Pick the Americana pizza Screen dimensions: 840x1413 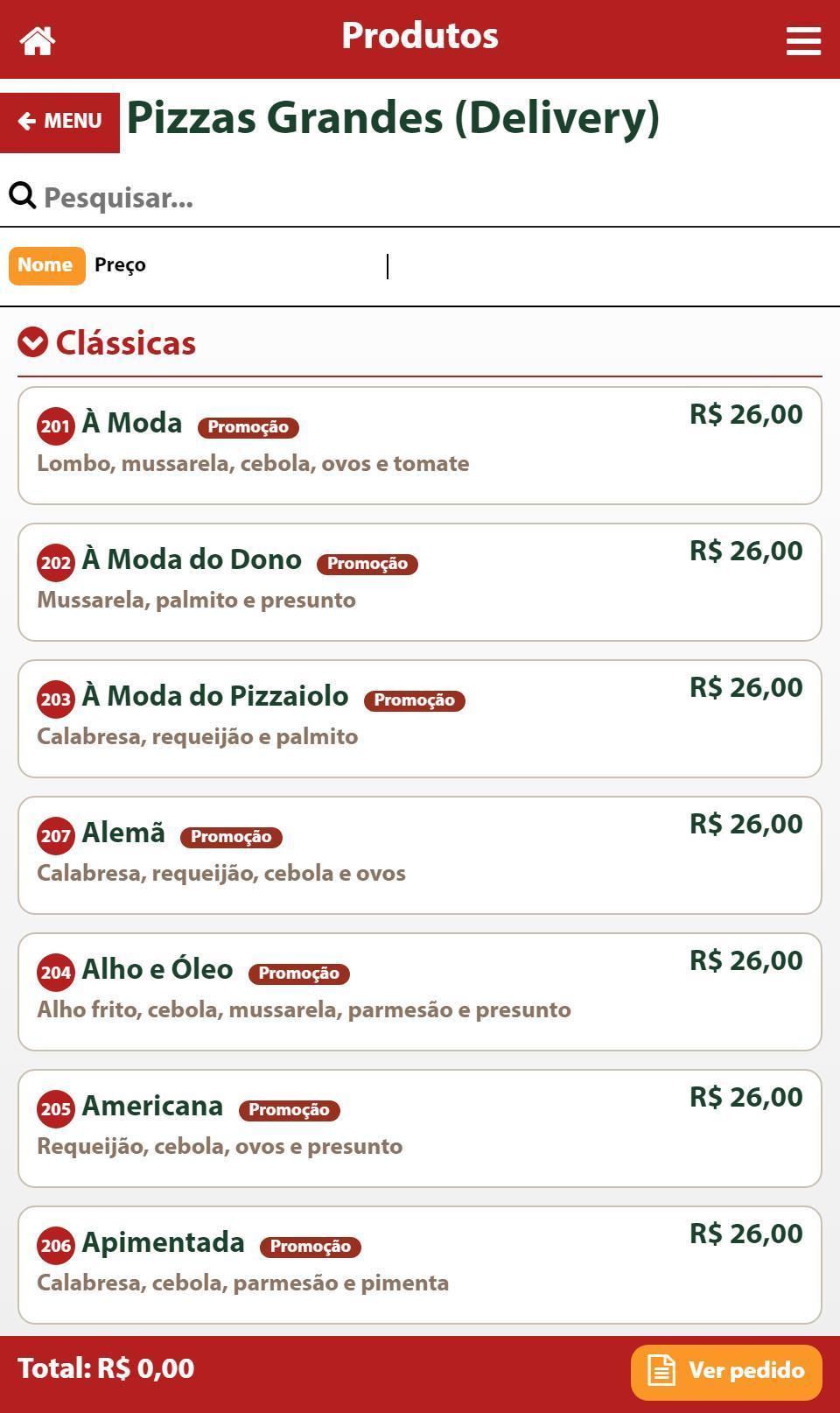(x=420, y=1128)
